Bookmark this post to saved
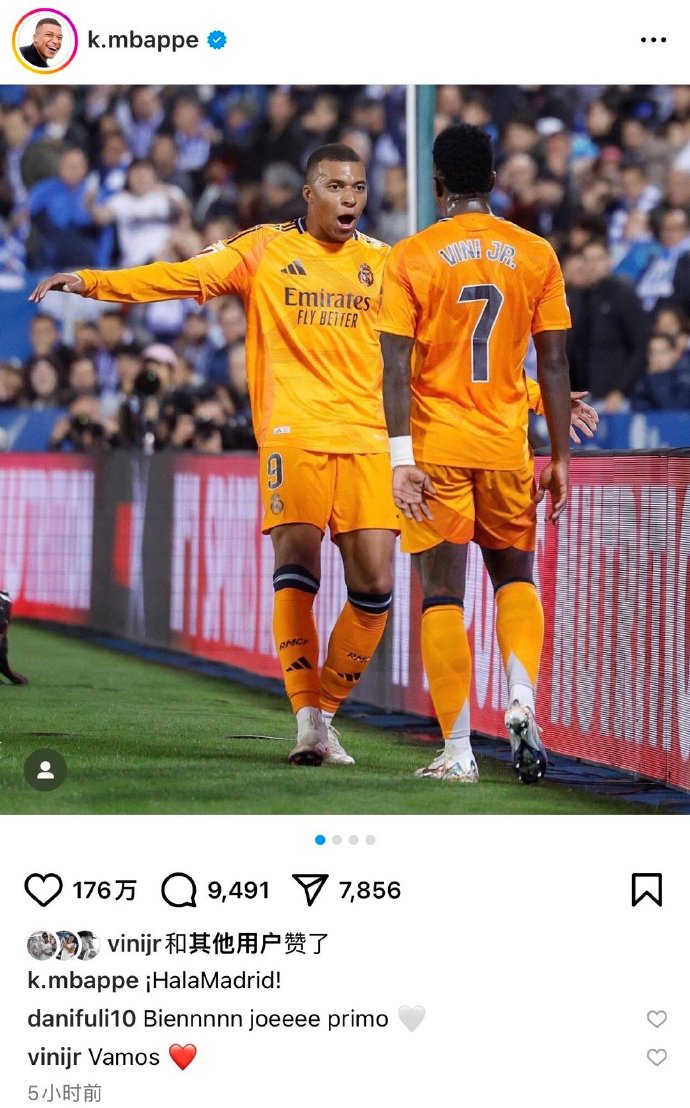Screen dimensions: 690x1108 (x=646, y=889)
